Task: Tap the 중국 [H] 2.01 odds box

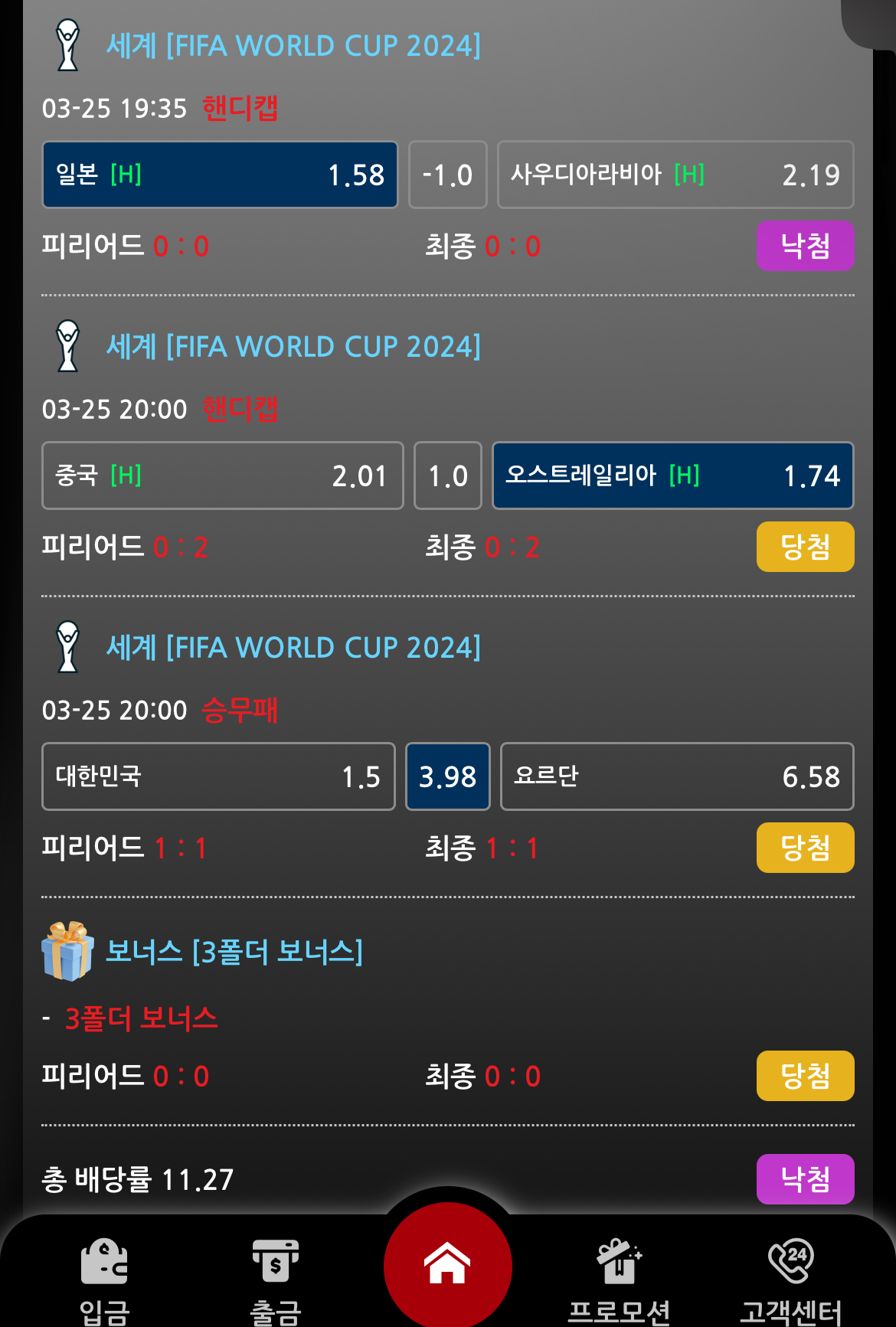Action: (x=222, y=476)
